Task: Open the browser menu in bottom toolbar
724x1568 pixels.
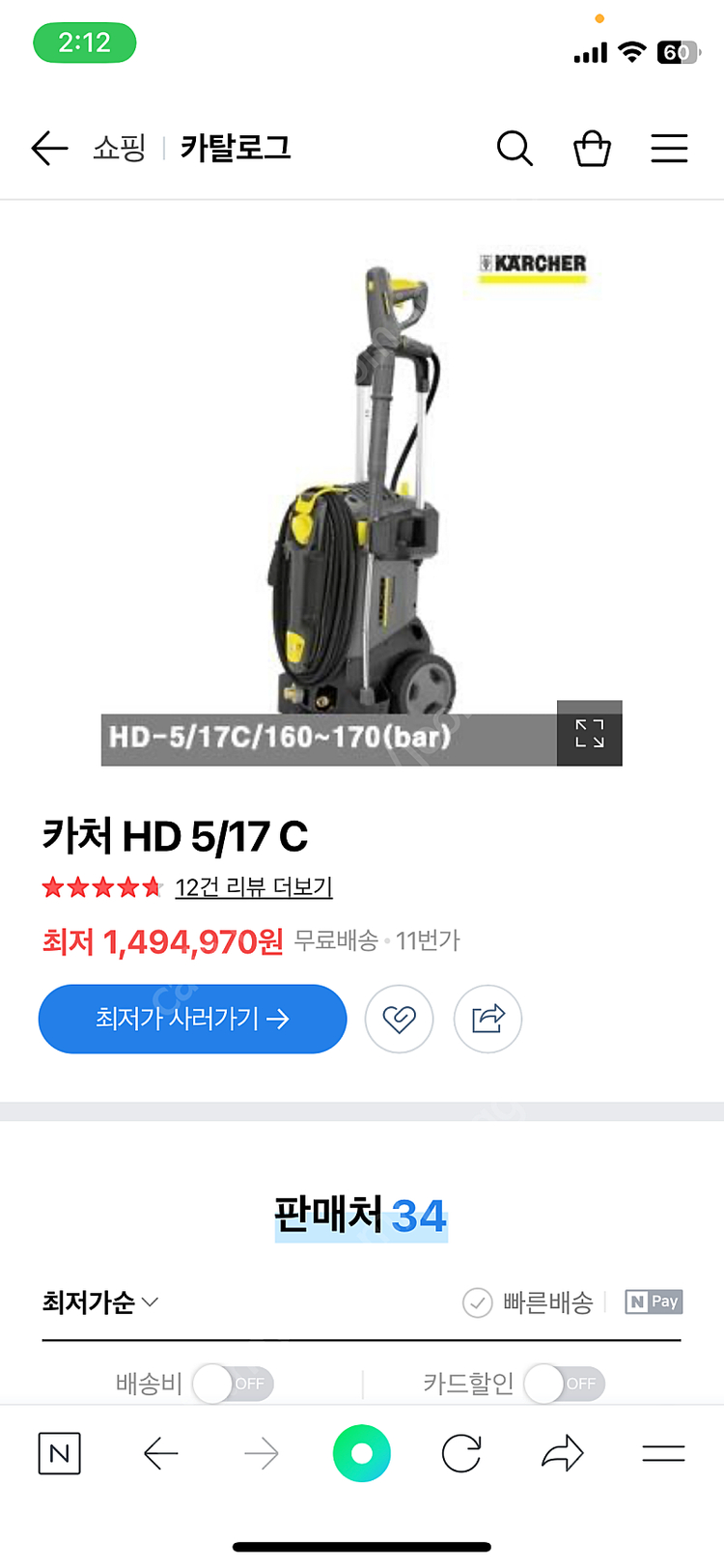Action: tap(663, 1453)
